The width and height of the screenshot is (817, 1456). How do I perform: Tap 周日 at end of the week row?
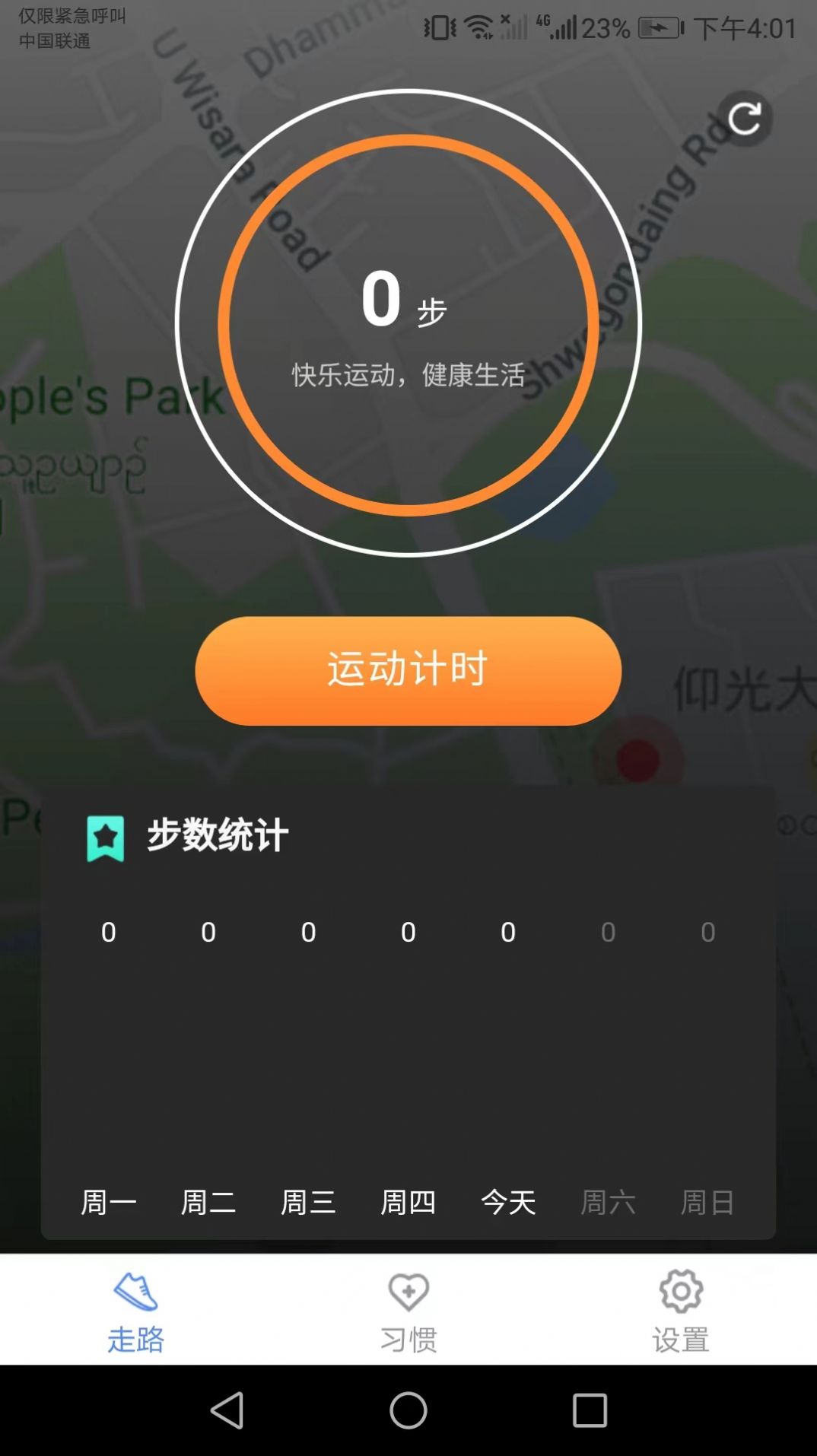707,1202
